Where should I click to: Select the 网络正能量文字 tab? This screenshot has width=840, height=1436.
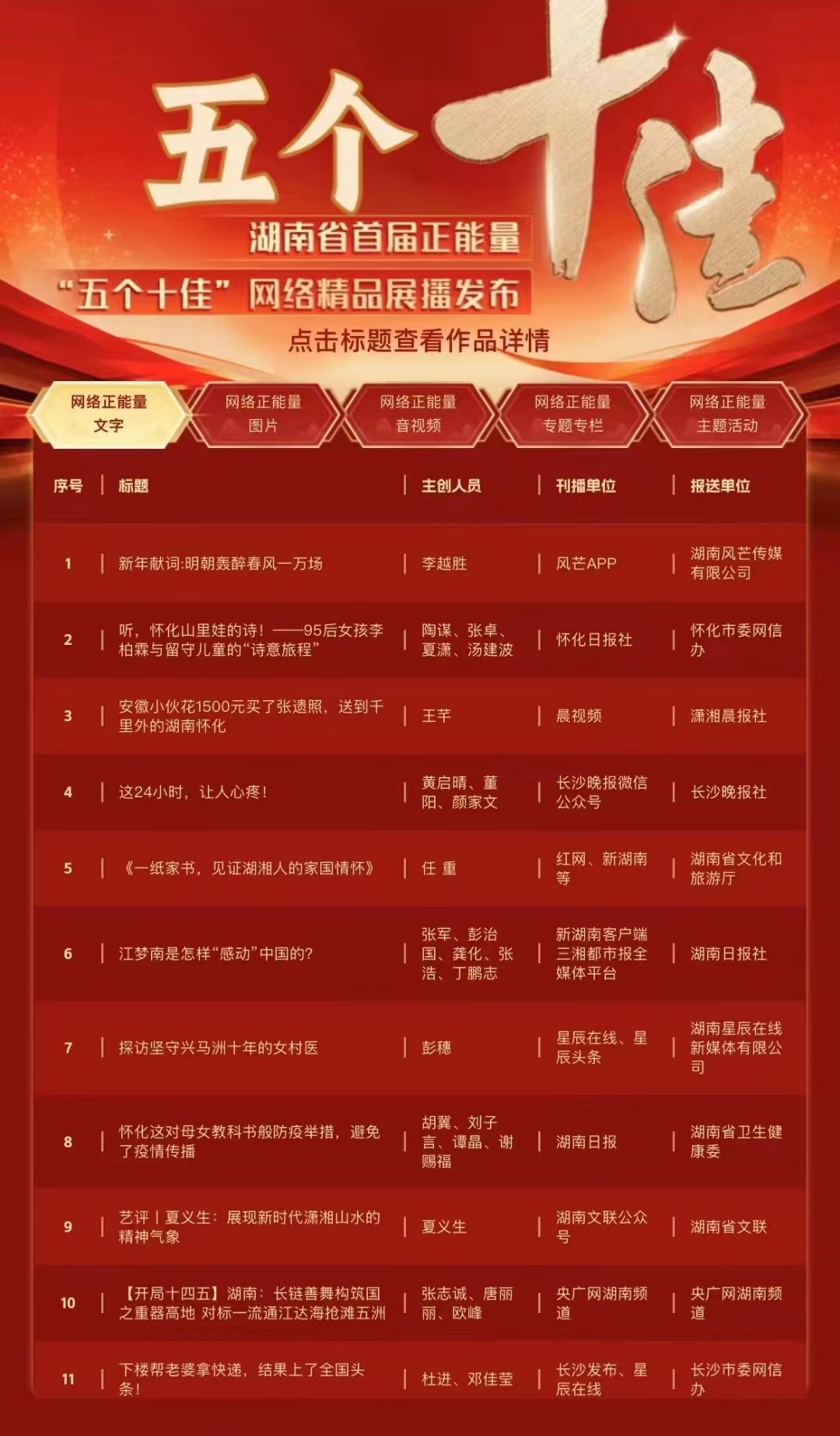click(109, 414)
